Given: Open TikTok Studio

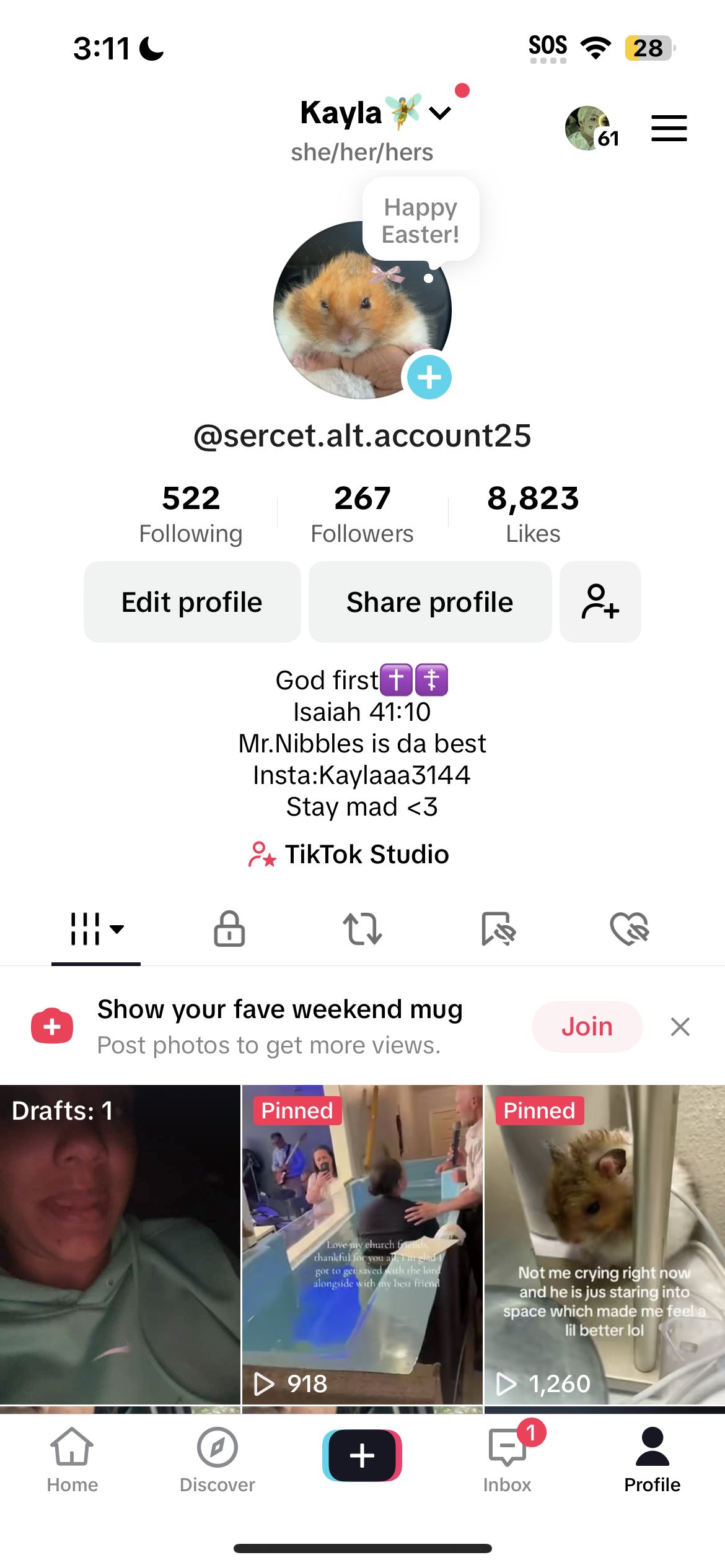Looking at the screenshot, I should pyautogui.click(x=349, y=854).
